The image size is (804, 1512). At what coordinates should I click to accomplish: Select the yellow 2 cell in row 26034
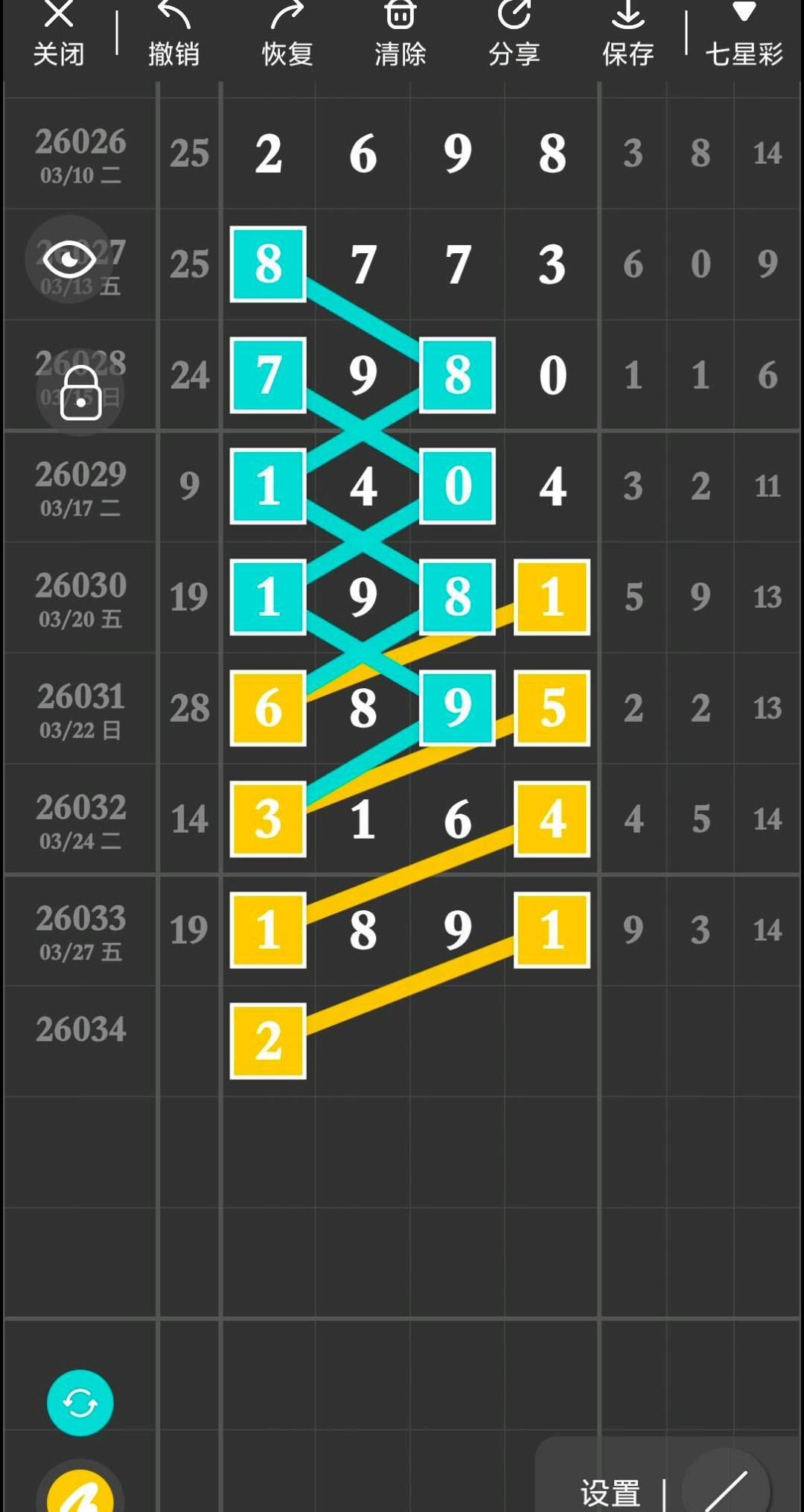click(x=267, y=1041)
